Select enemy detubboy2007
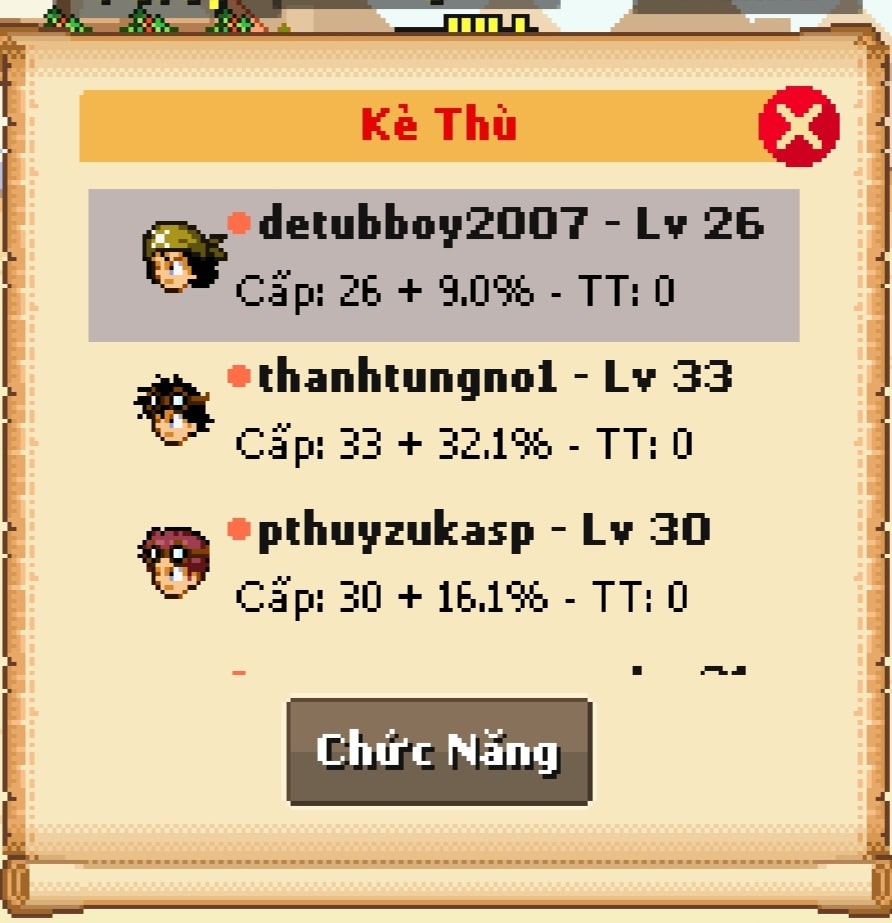892x923 pixels. [443, 265]
